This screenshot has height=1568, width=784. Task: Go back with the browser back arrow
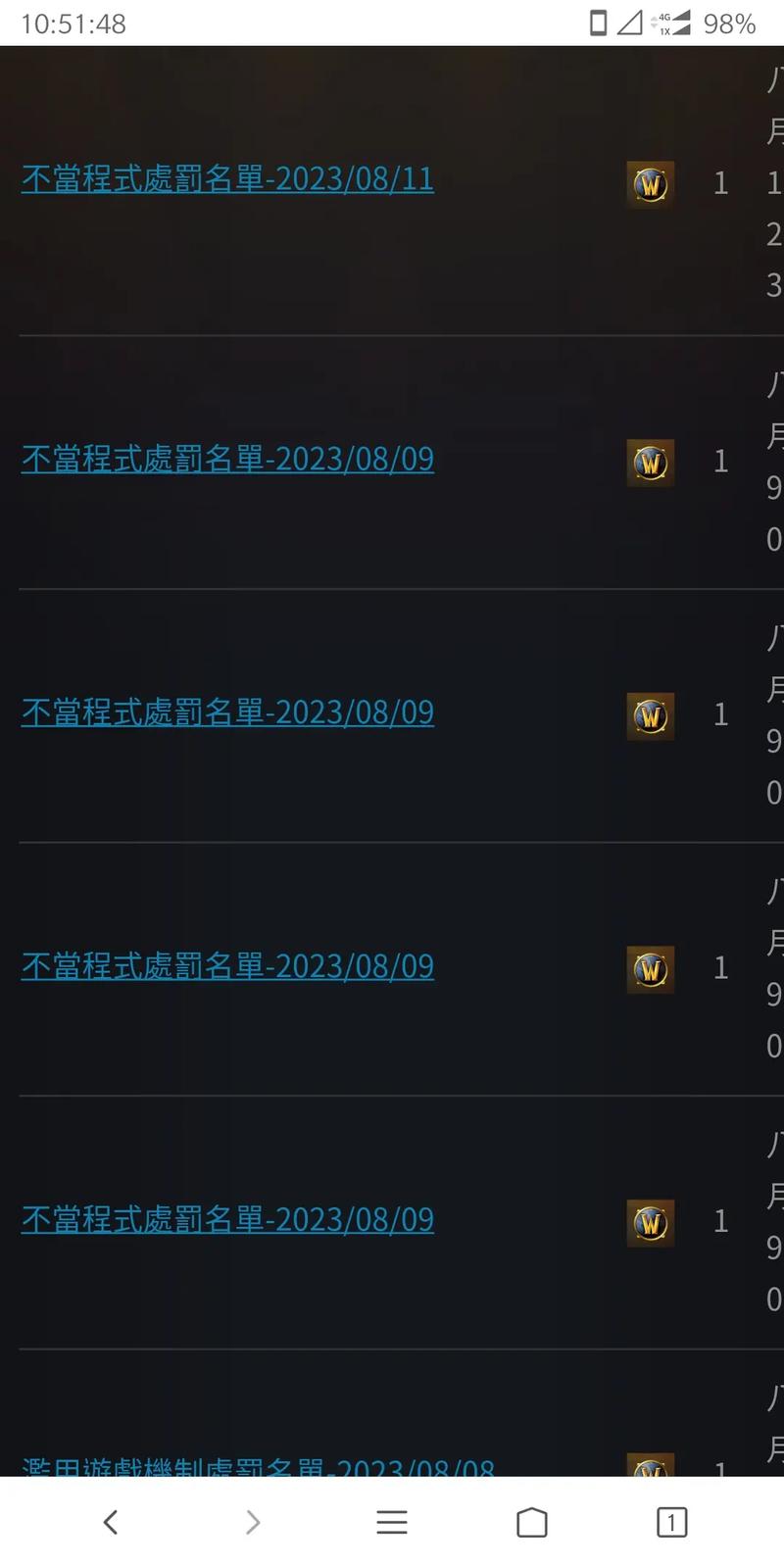(x=111, y=1522)
